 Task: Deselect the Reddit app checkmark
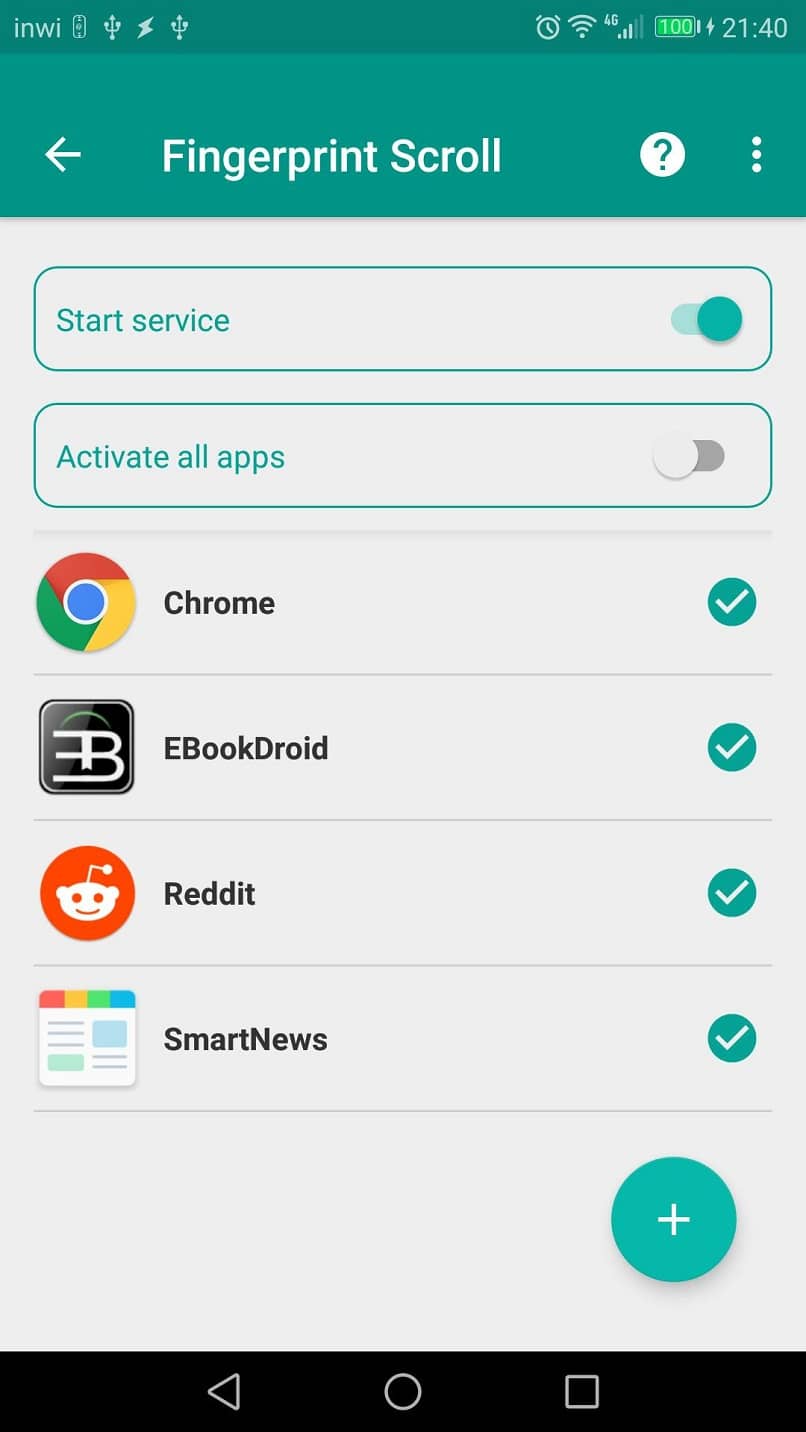click(x=732, y=893)
